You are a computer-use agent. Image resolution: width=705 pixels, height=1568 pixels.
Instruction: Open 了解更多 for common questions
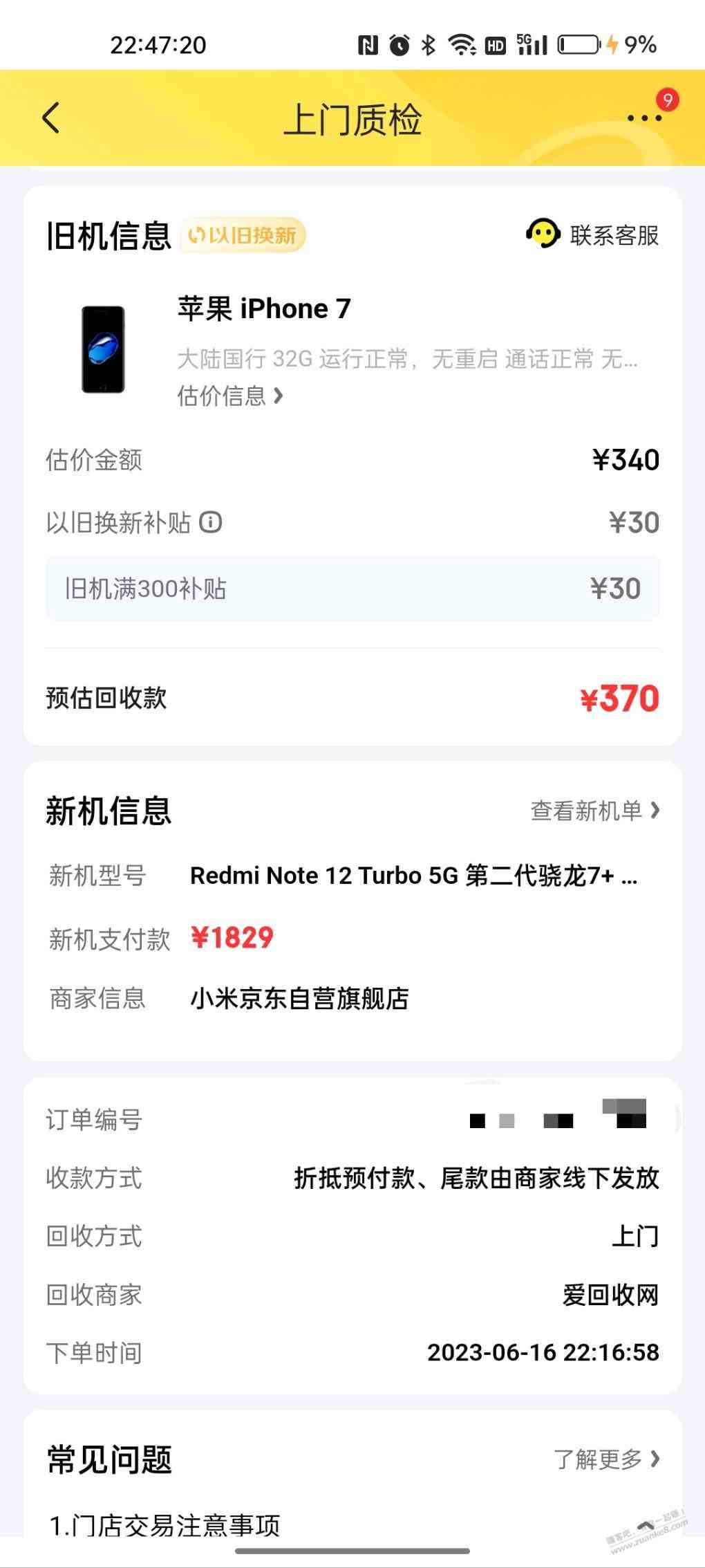(606, 1459)
